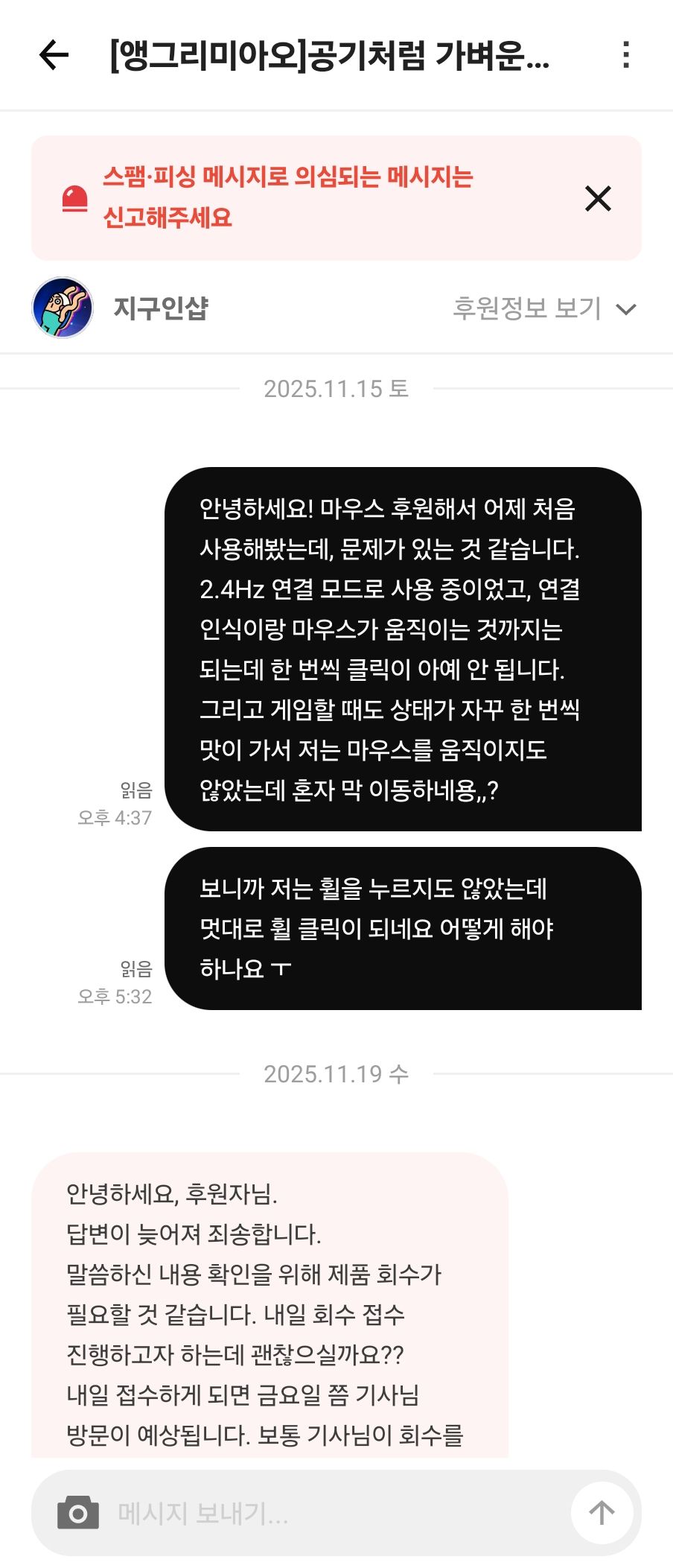Image resolution: width=673 pixels, height=1568 pixels.
Task: Go back using the arrow icon
Action: pos(54,55)
